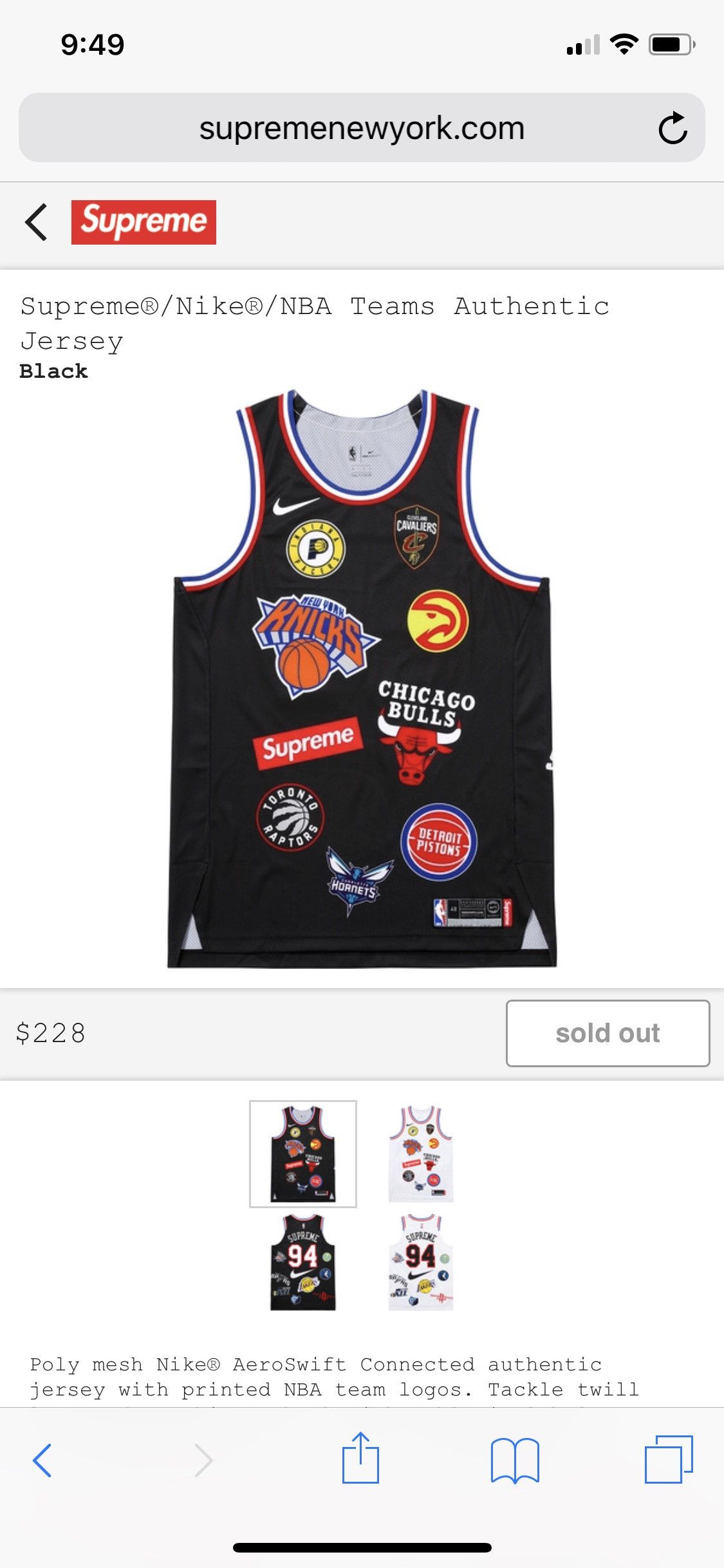Tap the supremenewyork.com address bar
The image size is (724, 1568).
tap(362, 128)
